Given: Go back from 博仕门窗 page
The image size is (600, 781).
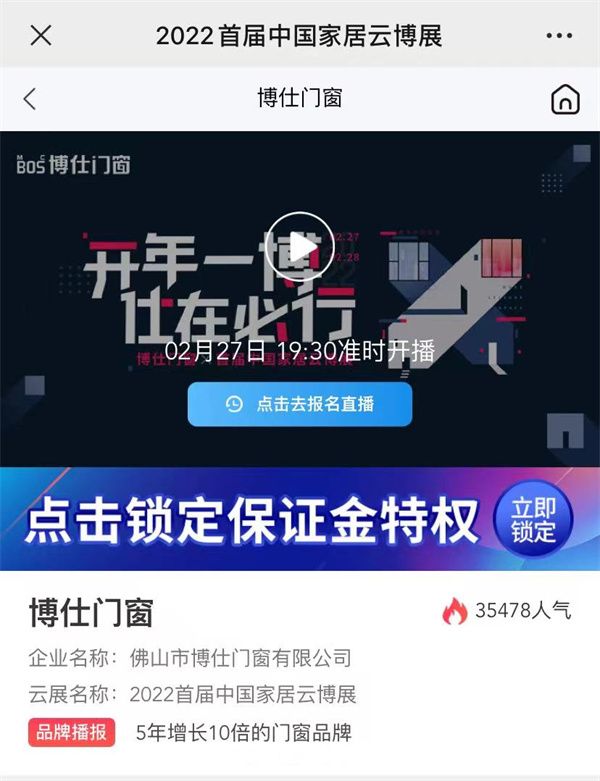Looking at the screenshot, I should 30,98.
